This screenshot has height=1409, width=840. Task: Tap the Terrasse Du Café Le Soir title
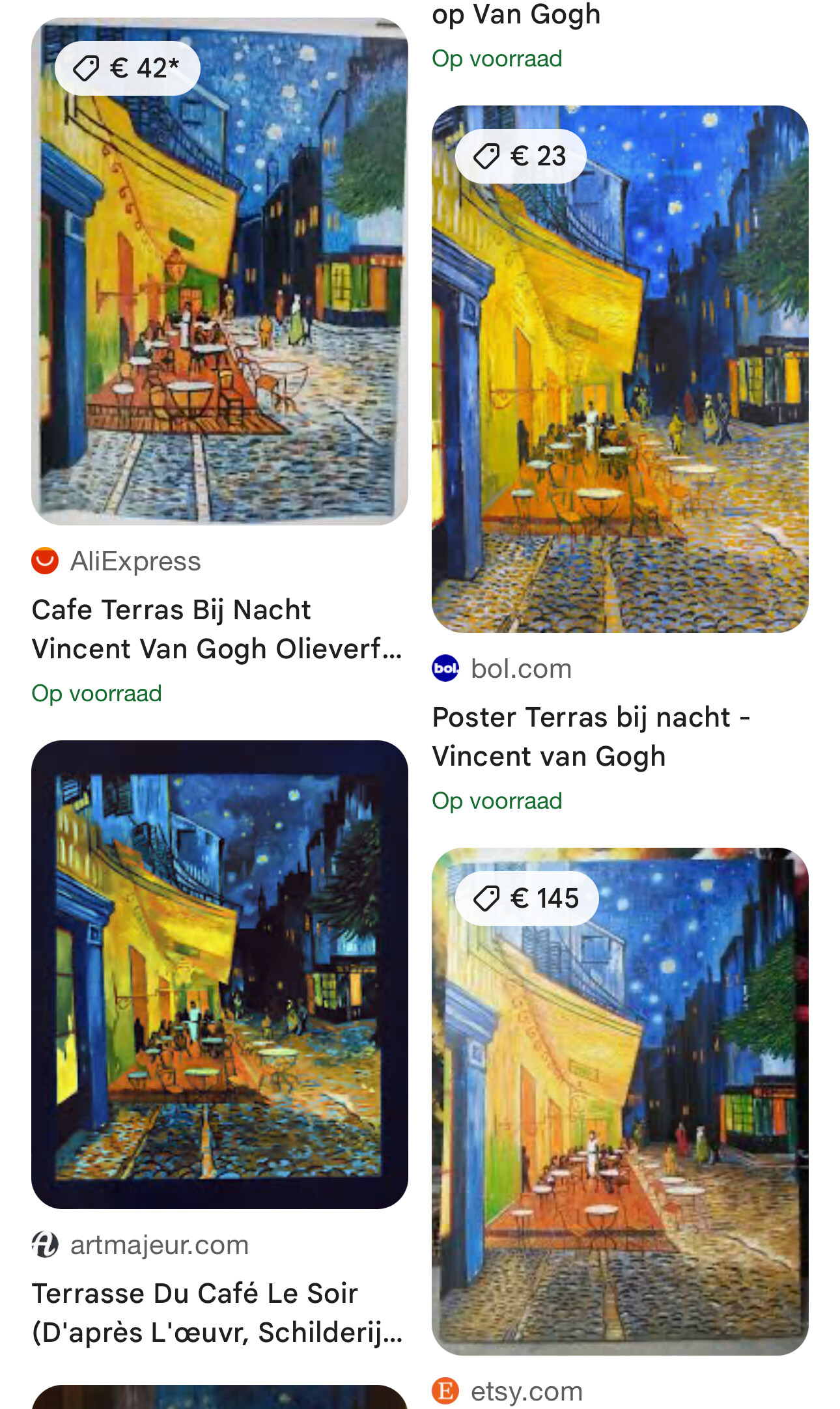tap(217, 1313)
